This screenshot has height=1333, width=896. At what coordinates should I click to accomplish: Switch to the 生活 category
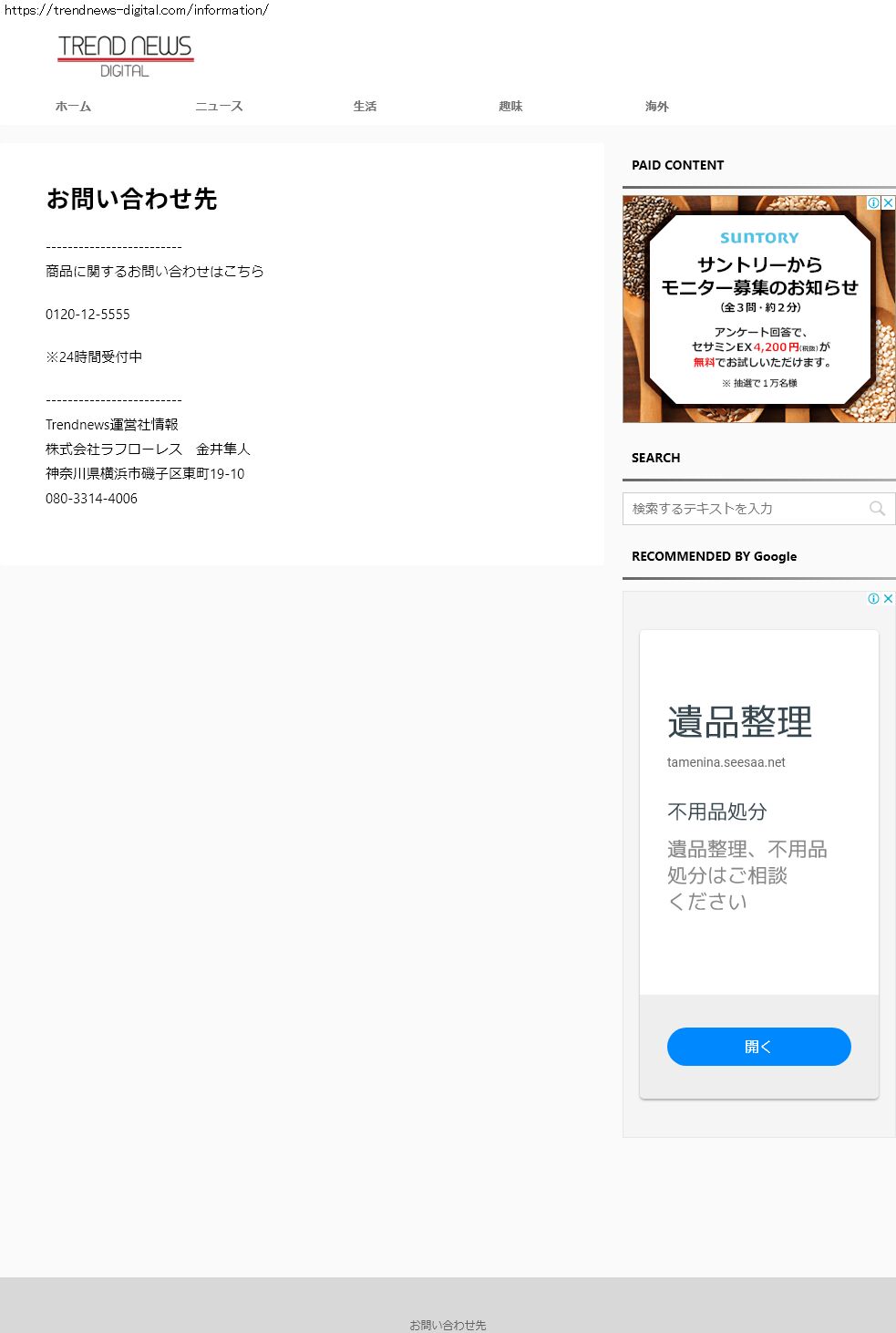coord(365,107)
